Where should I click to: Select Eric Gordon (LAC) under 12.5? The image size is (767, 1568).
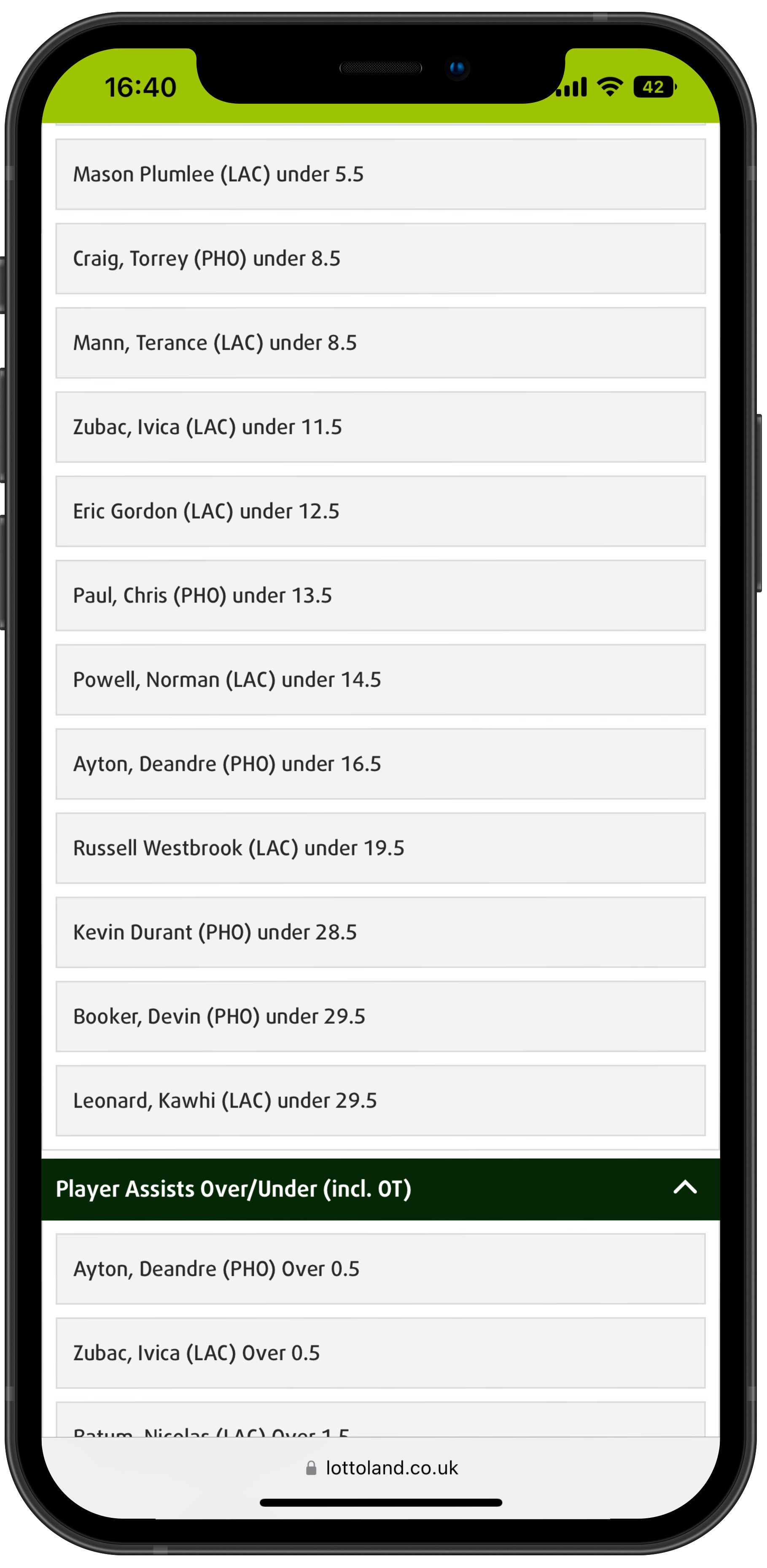point(380,511)
